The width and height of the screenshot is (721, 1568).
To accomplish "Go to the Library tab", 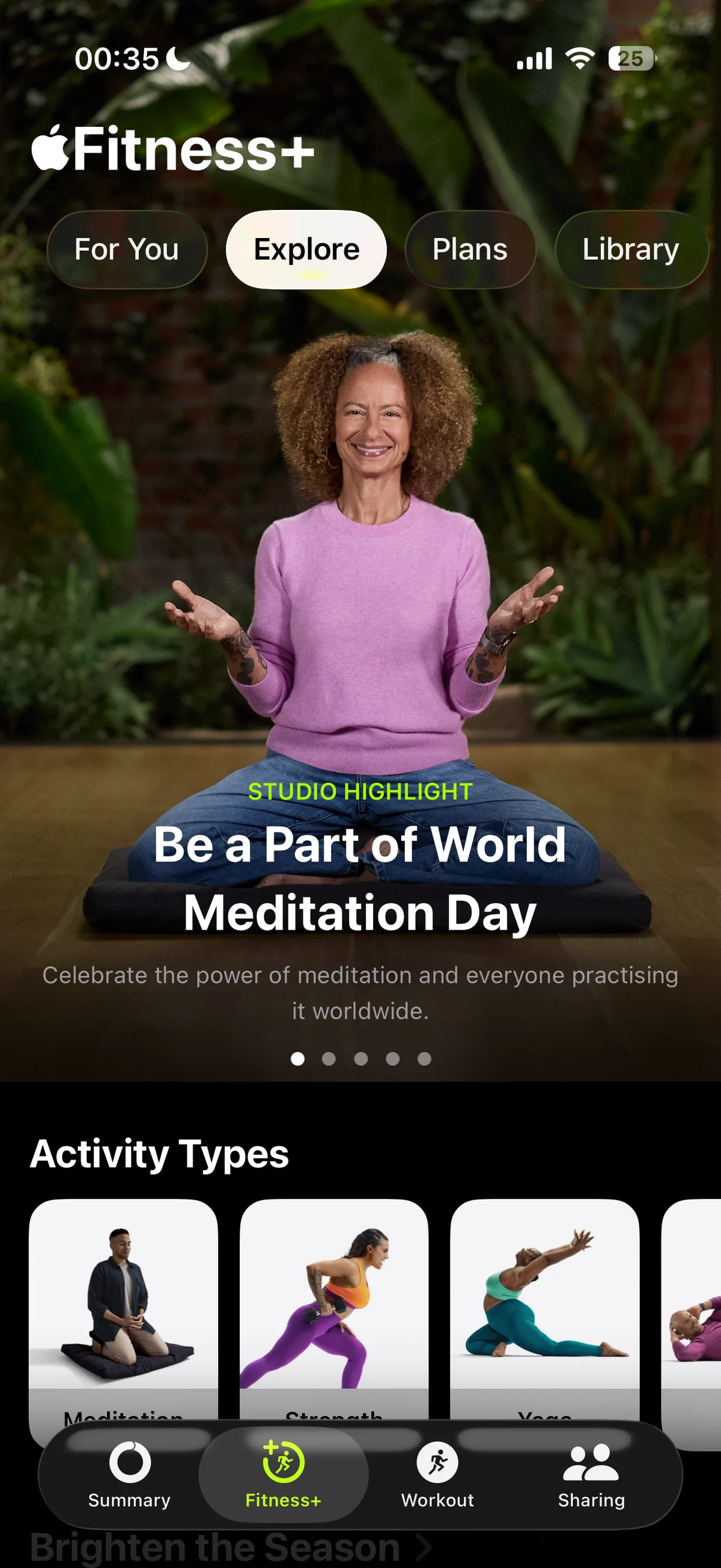I will point(630,250).
